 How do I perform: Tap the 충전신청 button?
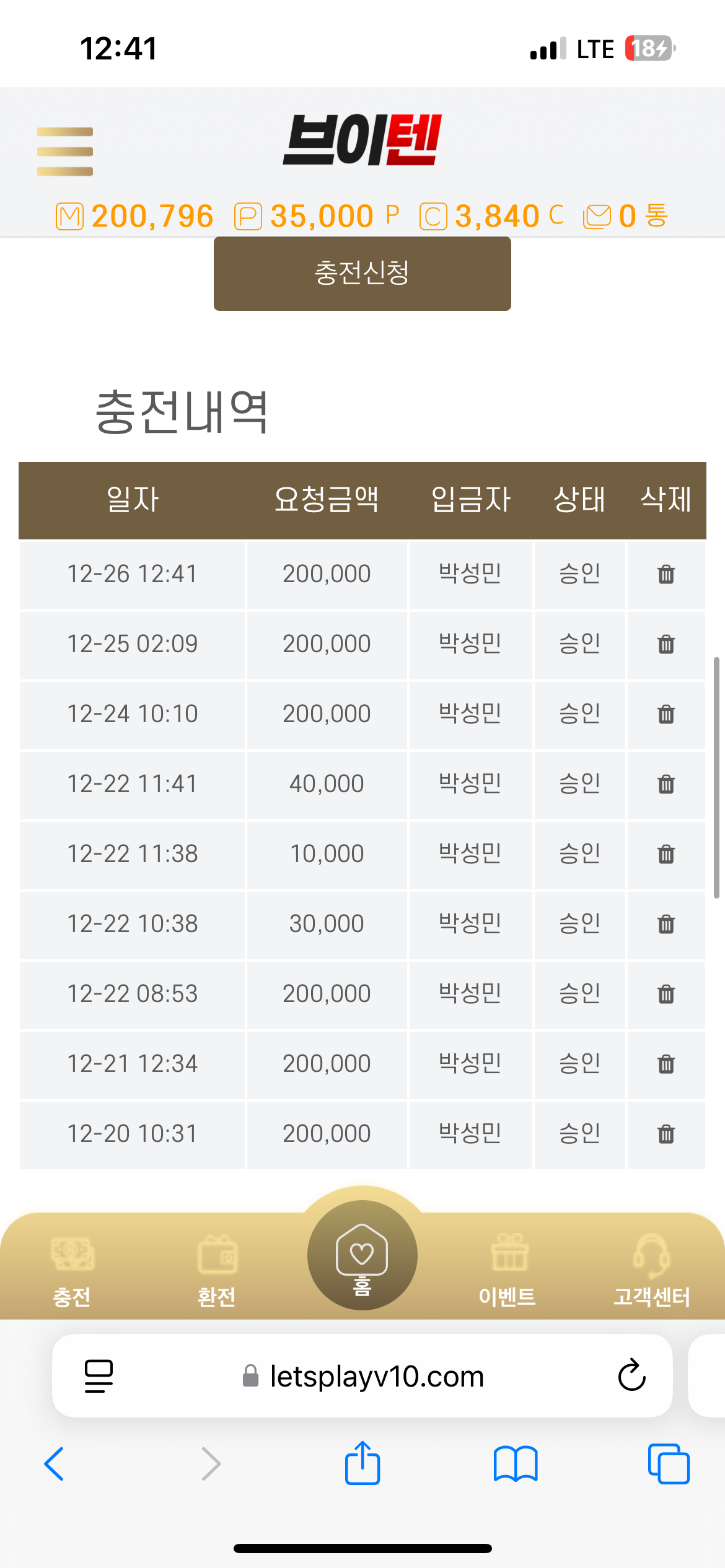[362, 273]
